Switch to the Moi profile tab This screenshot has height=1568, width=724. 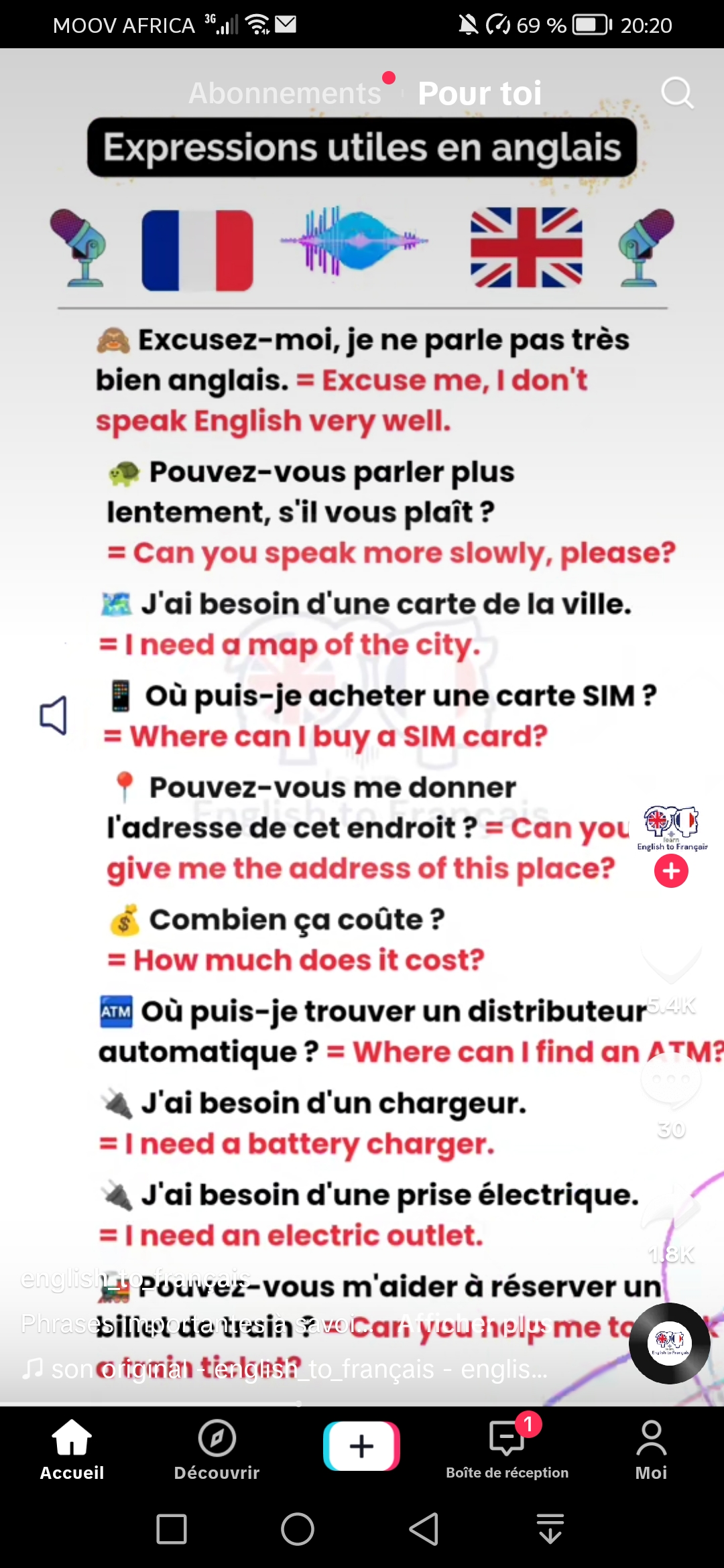pos(651,1450)
